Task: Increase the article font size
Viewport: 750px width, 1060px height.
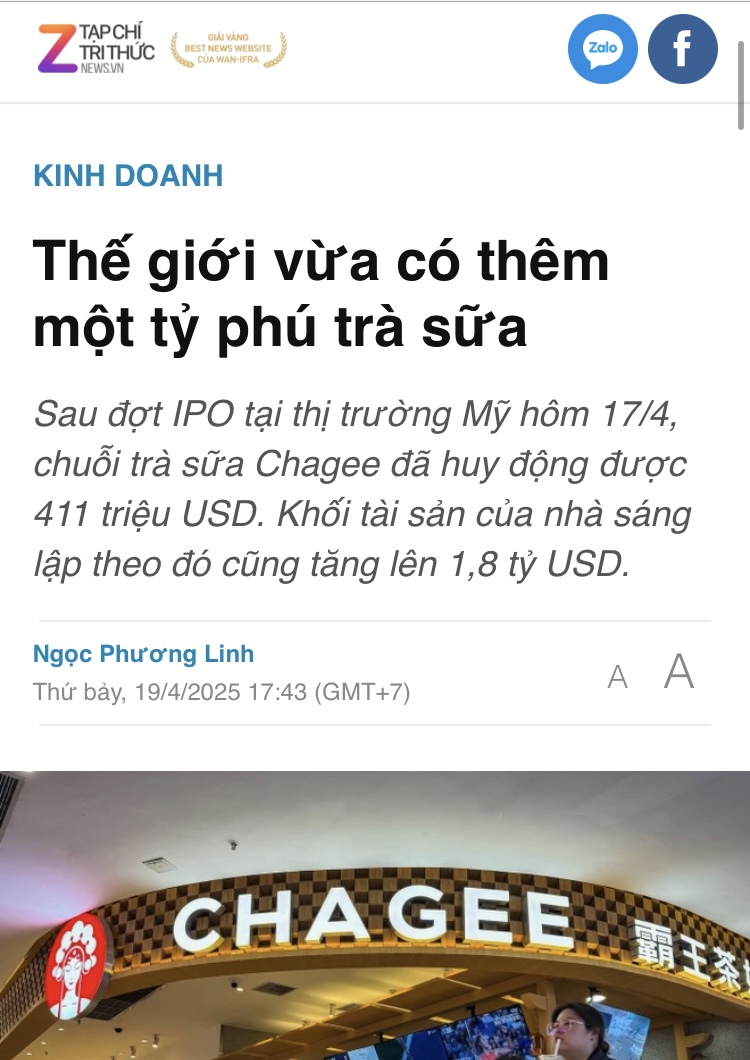Action: (x=679, y=671)
